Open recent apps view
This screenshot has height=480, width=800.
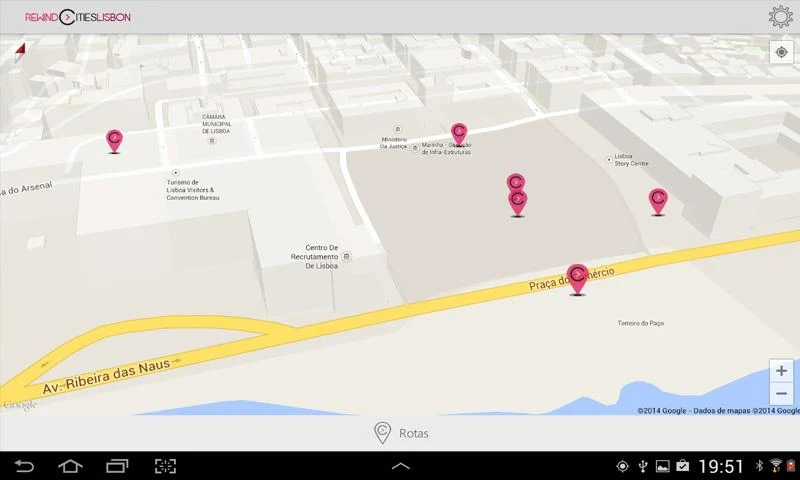click(x=117, y=466)
